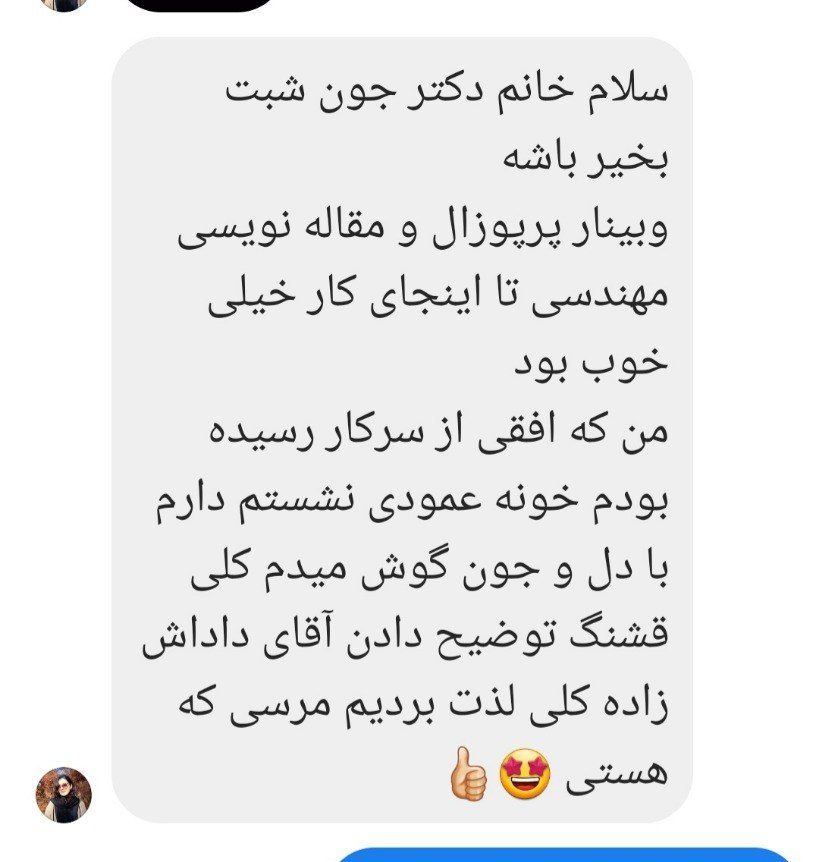Screen dimensions: 818x862
Task: Open the sender's profile picture avatar
Action: tap(63, 795)
